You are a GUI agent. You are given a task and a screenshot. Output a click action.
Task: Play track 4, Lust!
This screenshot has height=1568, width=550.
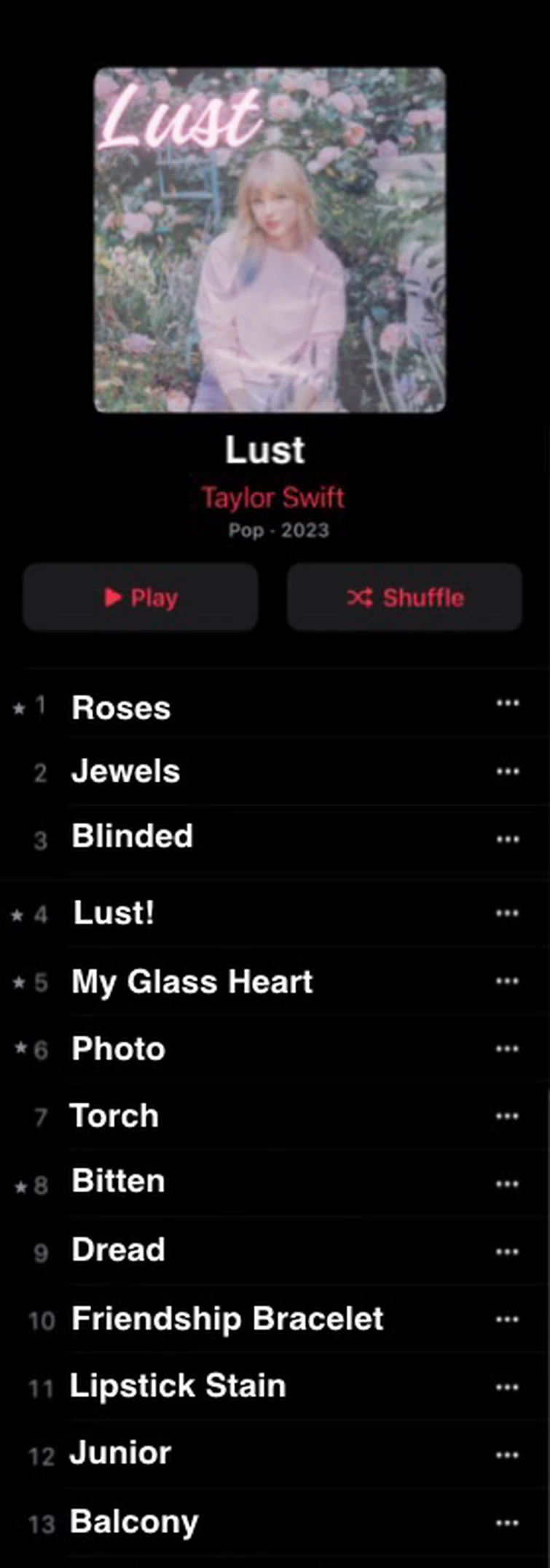(114, 913)
